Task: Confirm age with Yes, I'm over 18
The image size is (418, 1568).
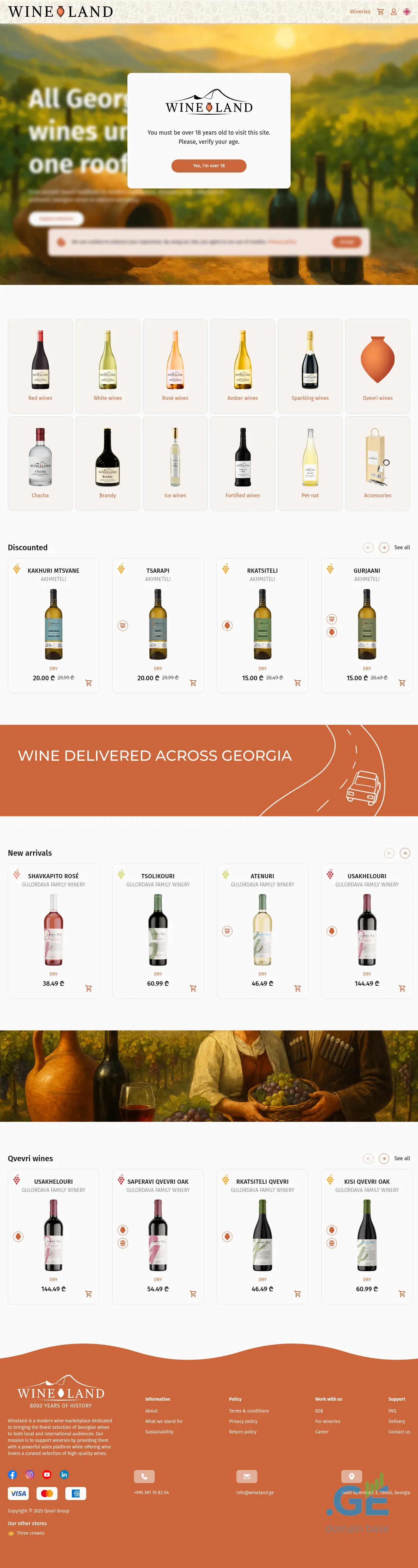Action: [x=209, y=166]
